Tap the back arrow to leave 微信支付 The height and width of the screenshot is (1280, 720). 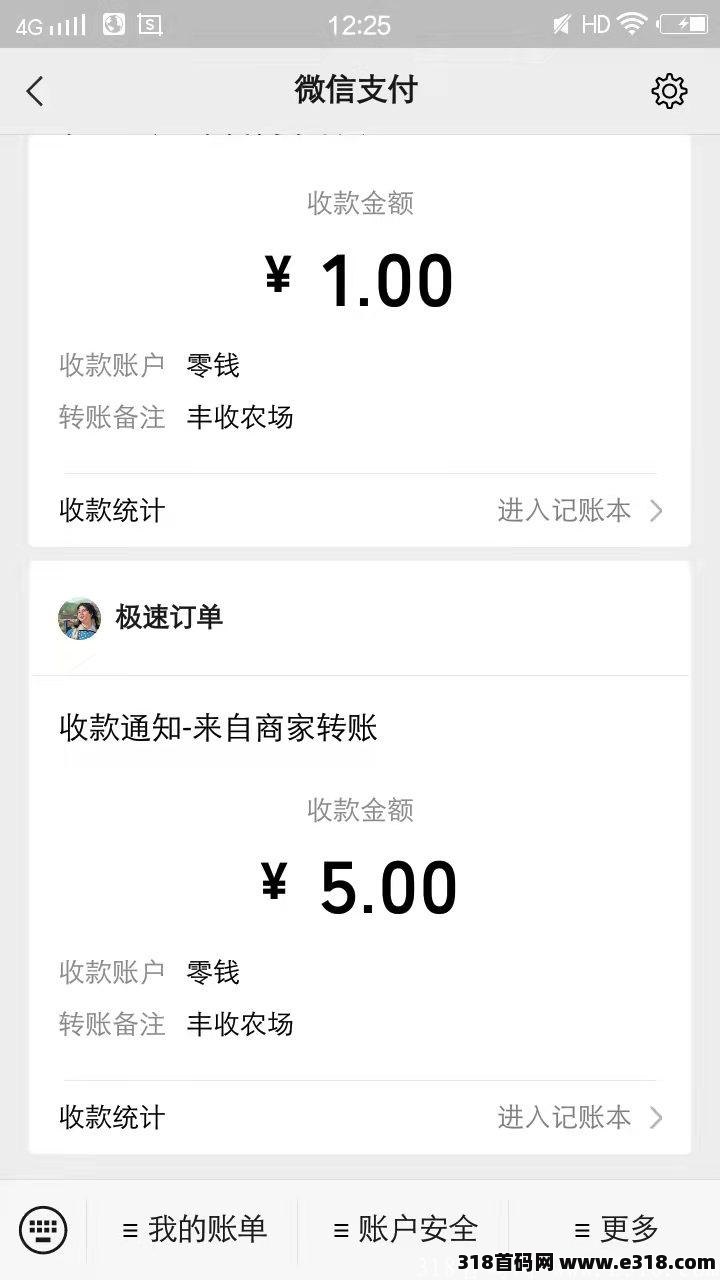(x=35, y=90)
